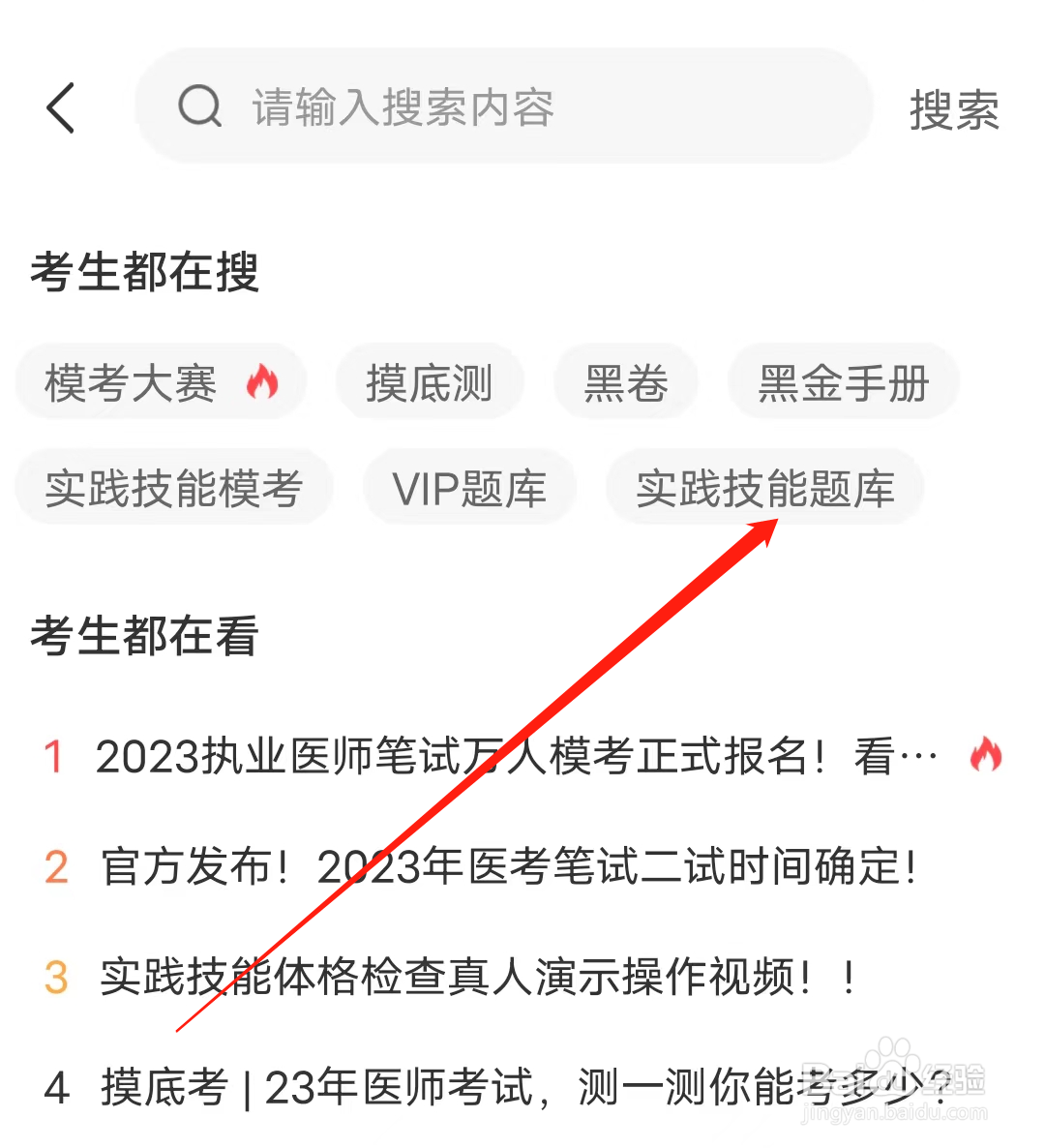1045x1148 pixels.
Task: Open article 官方发布 2023年医考笔试二试时间确定
Action: (508, 868)
